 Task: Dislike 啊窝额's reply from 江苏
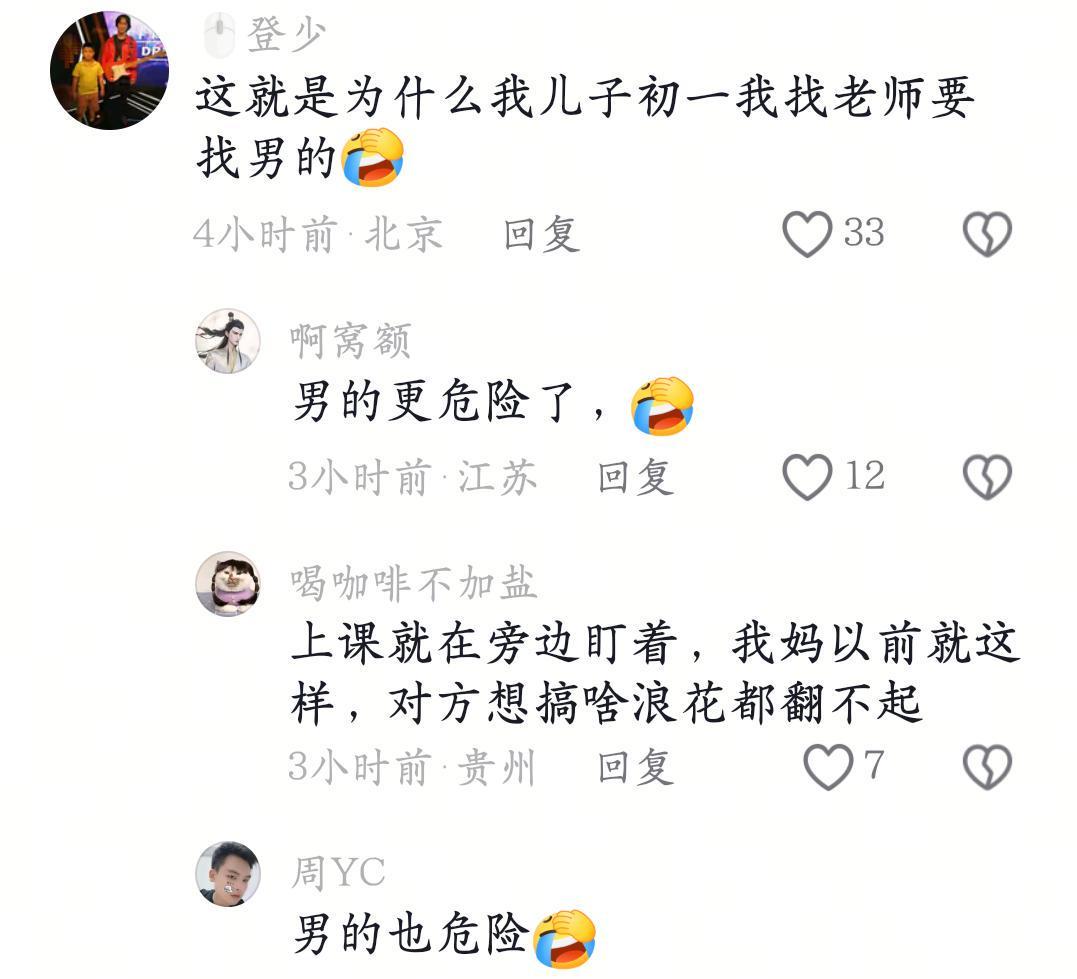987,477
